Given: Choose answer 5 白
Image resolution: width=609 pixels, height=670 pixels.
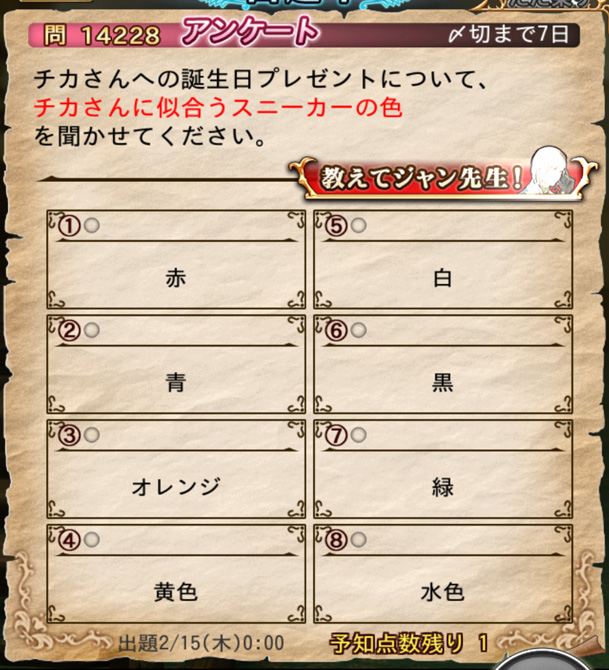Looking at the screenshot, I should coord(443,262).
